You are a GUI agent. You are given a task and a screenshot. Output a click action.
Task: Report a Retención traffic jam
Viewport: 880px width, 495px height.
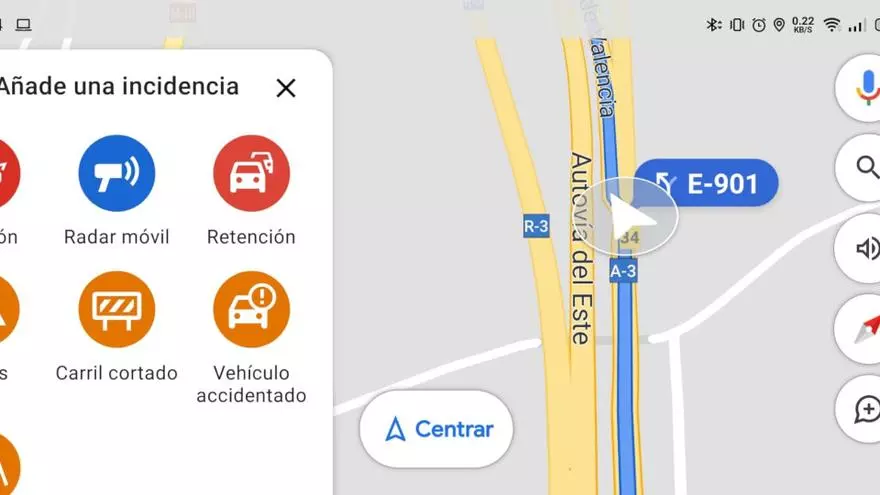click(251, 174)
